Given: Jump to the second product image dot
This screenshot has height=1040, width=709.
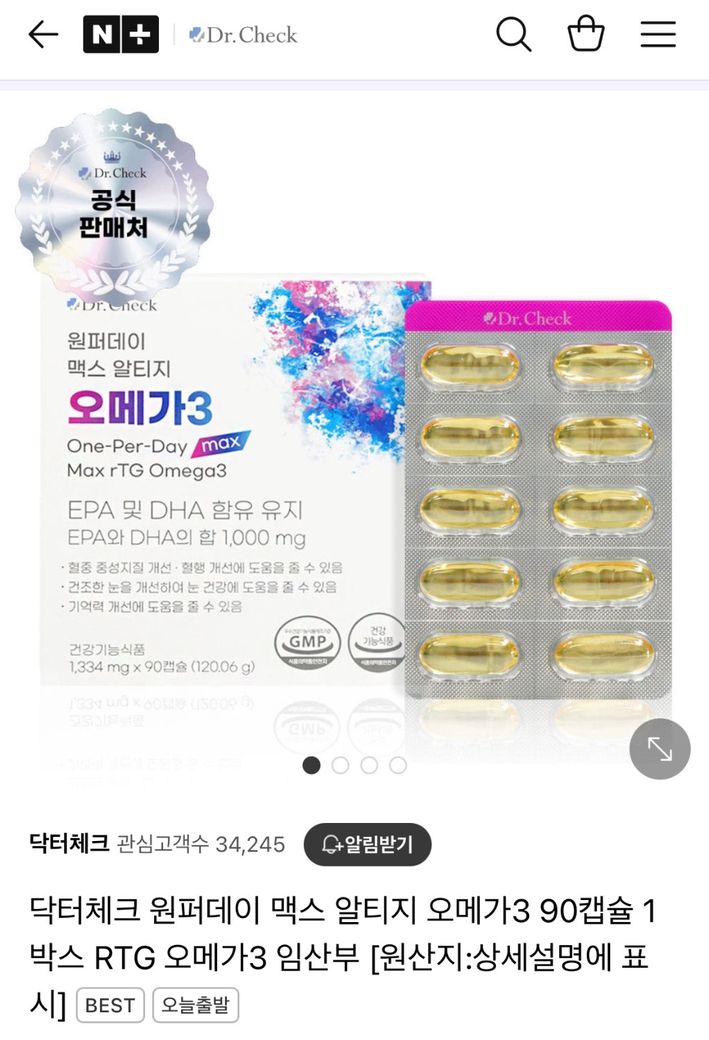Looking at the screenshot, I should click(340, 766).
